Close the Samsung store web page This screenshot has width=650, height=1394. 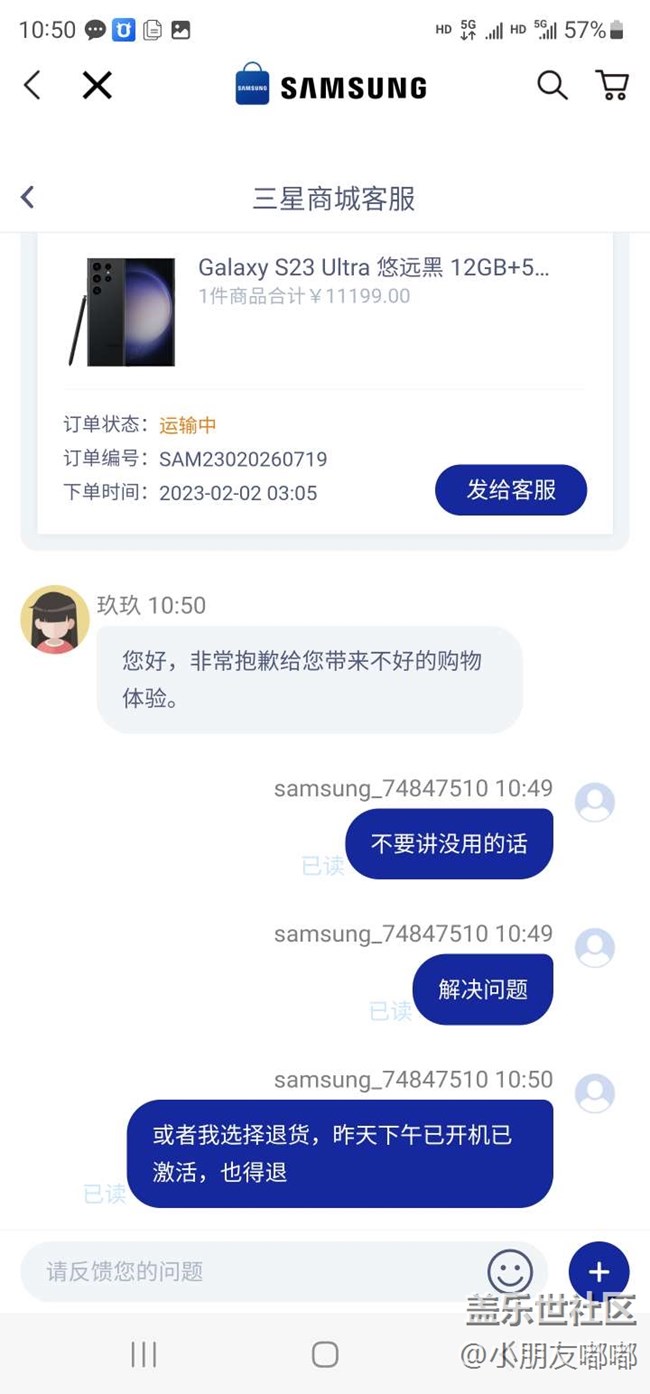click(x=97, y=86)
